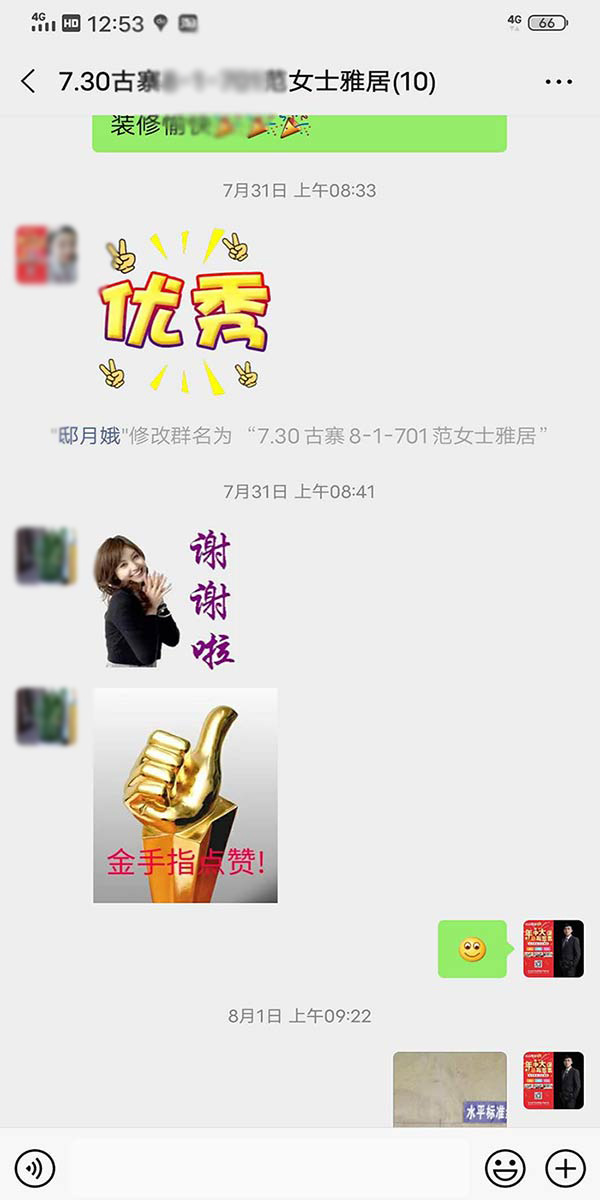Open the plus attachment menu
The image size is (600, 1200).
coord(565,1167)
